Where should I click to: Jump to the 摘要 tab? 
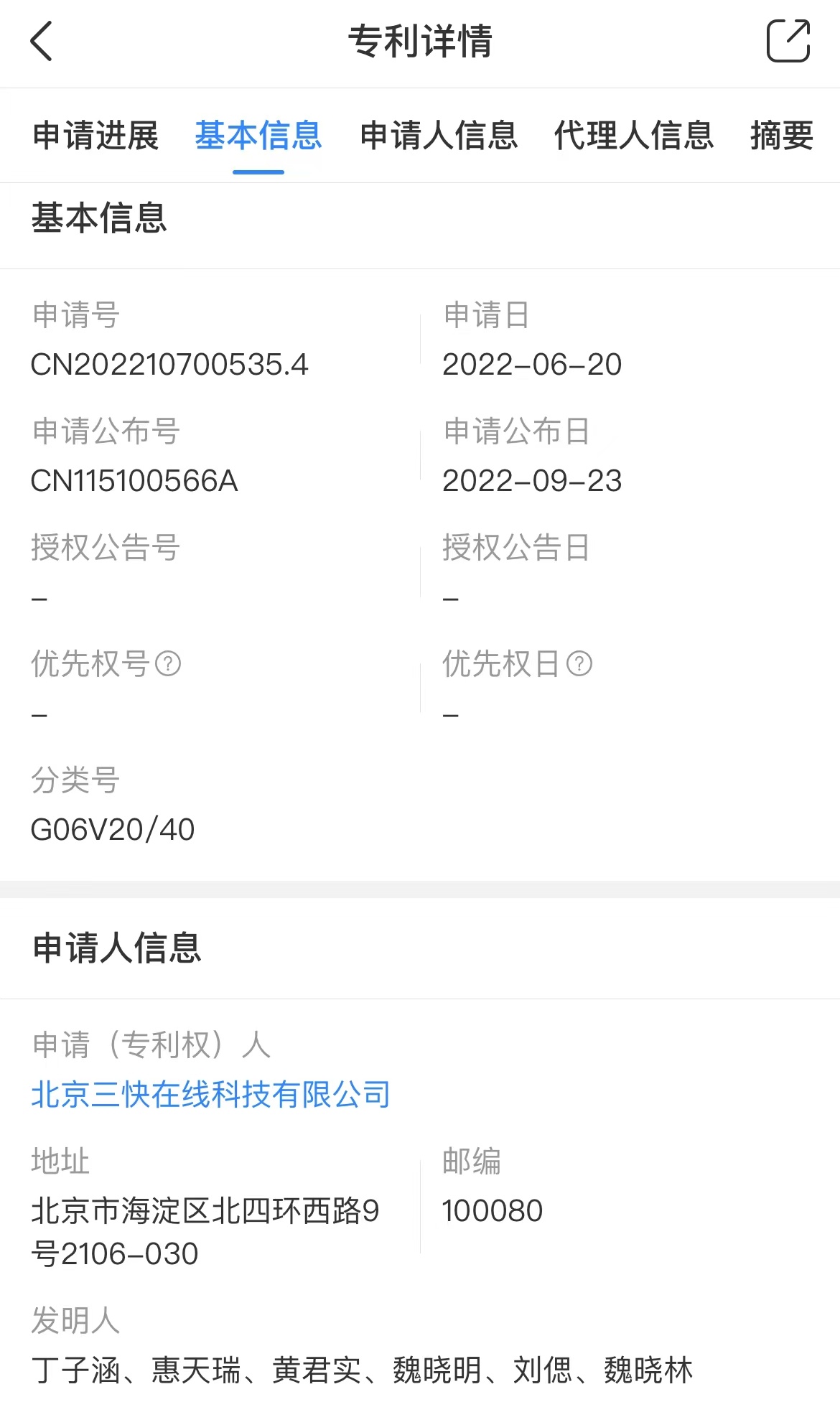coord(782,136)
